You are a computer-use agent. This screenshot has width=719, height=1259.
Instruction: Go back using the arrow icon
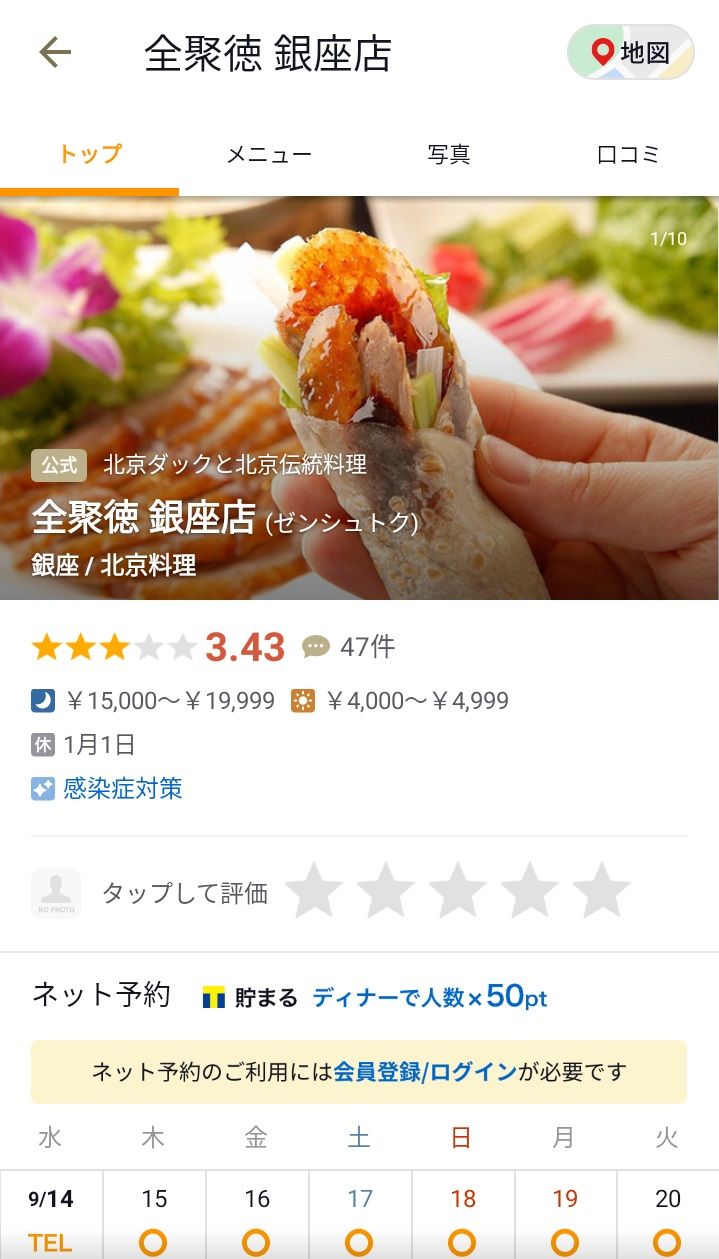55,53
